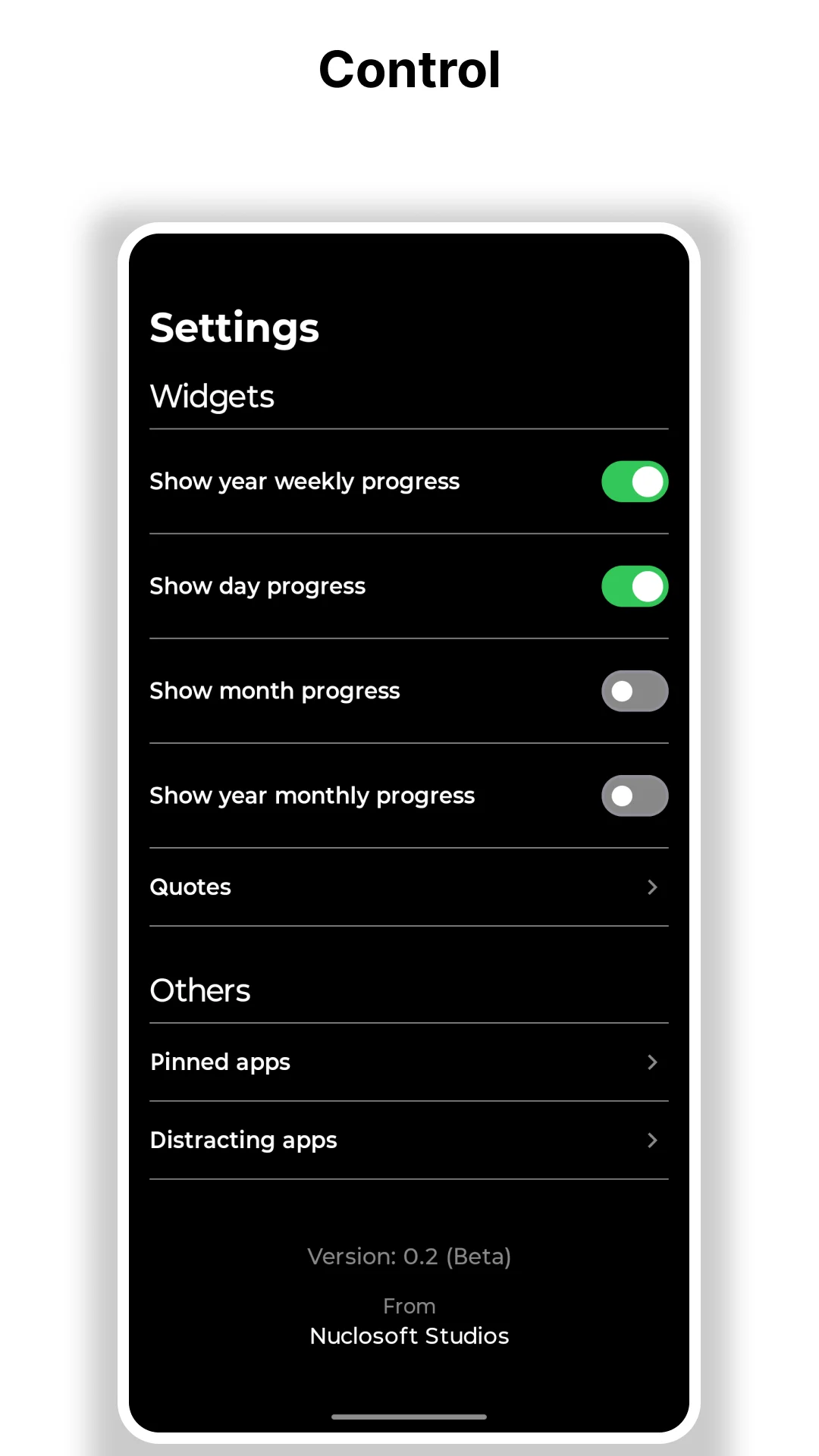The height and width of the screenshot is (1456, 819).
Task: Expand the Distracting apps row arrow
Action: click(652, 1141)
